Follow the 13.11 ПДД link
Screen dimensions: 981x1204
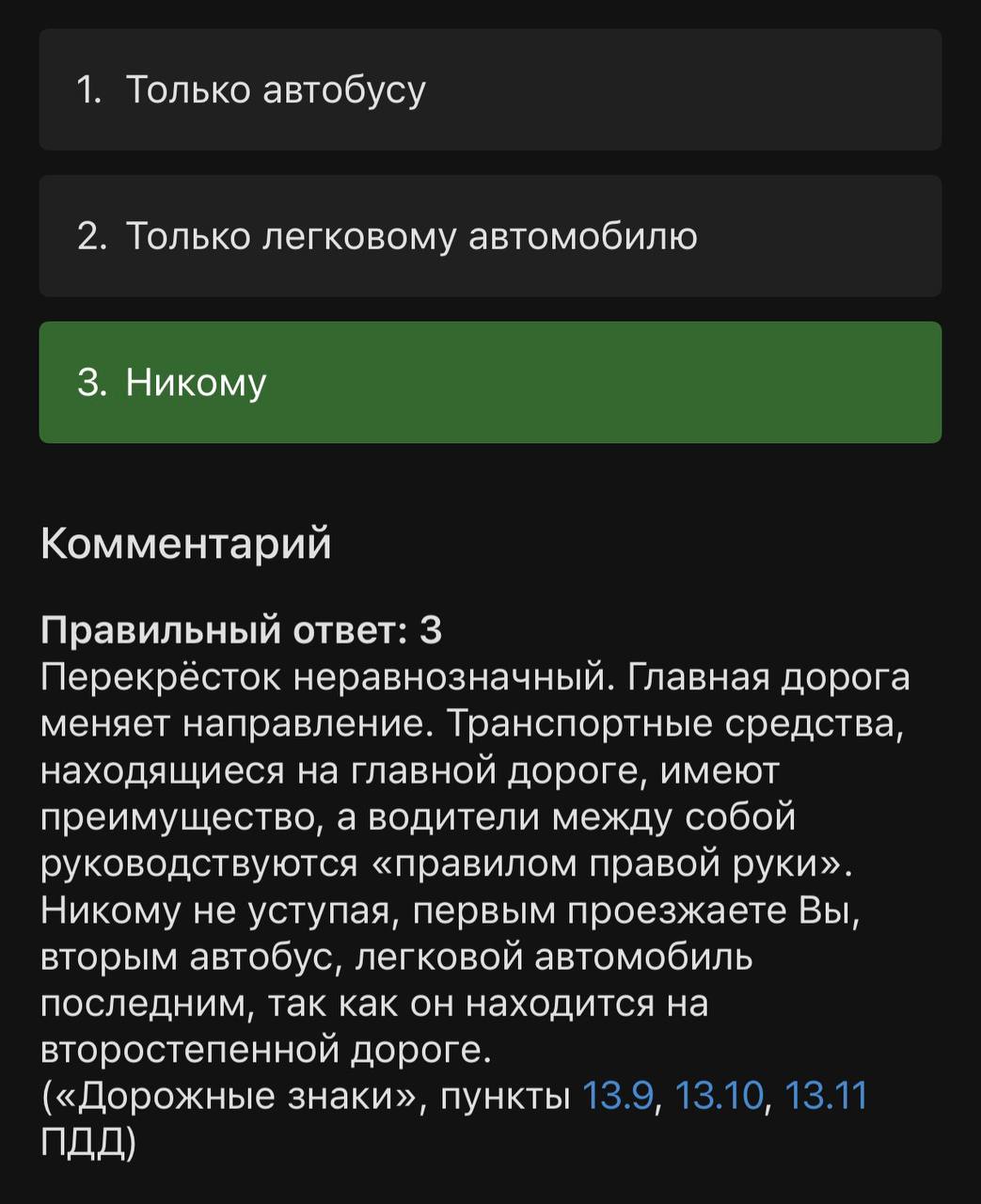click(825, 1096)
